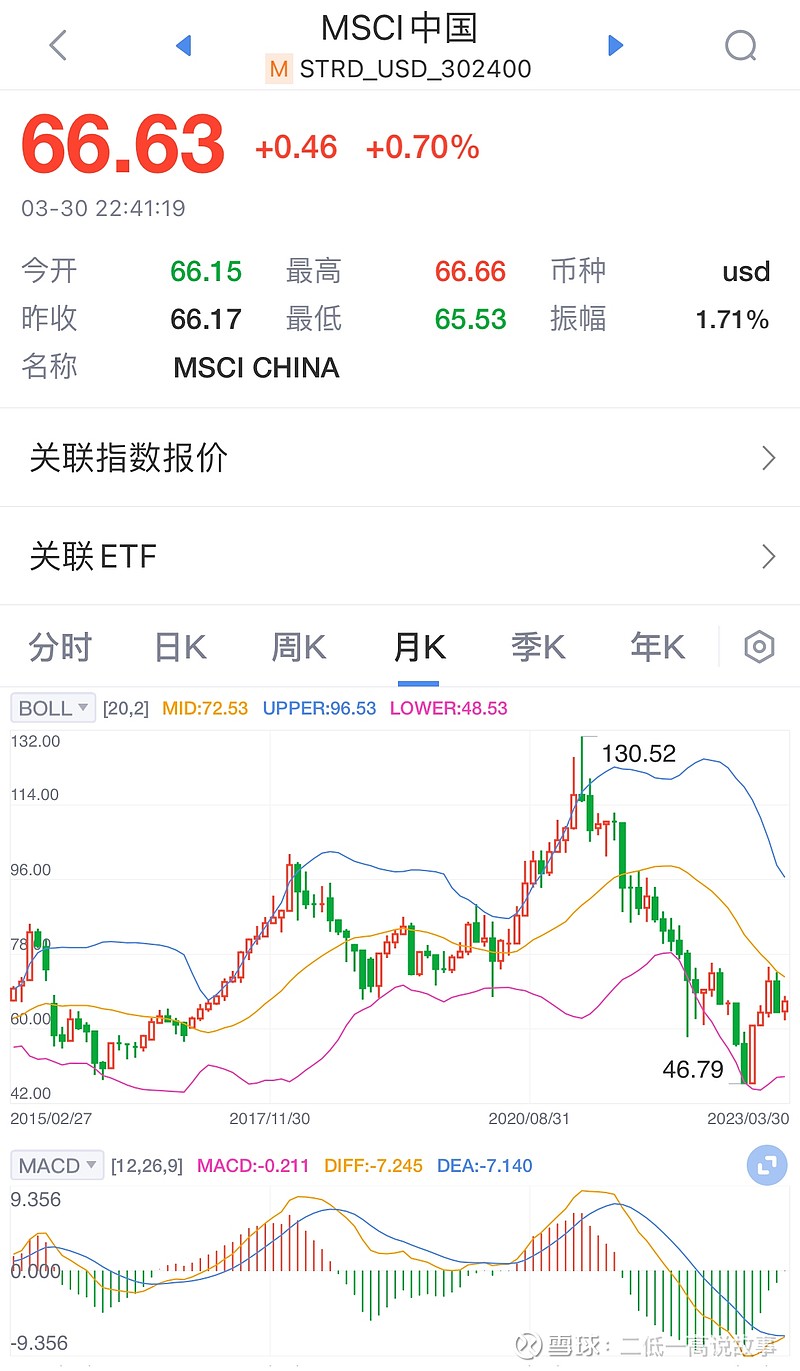800x1371 pixels.
Task: Open the MACD indicator selector
Action: pyautogui.click(x=56, y=1165)
